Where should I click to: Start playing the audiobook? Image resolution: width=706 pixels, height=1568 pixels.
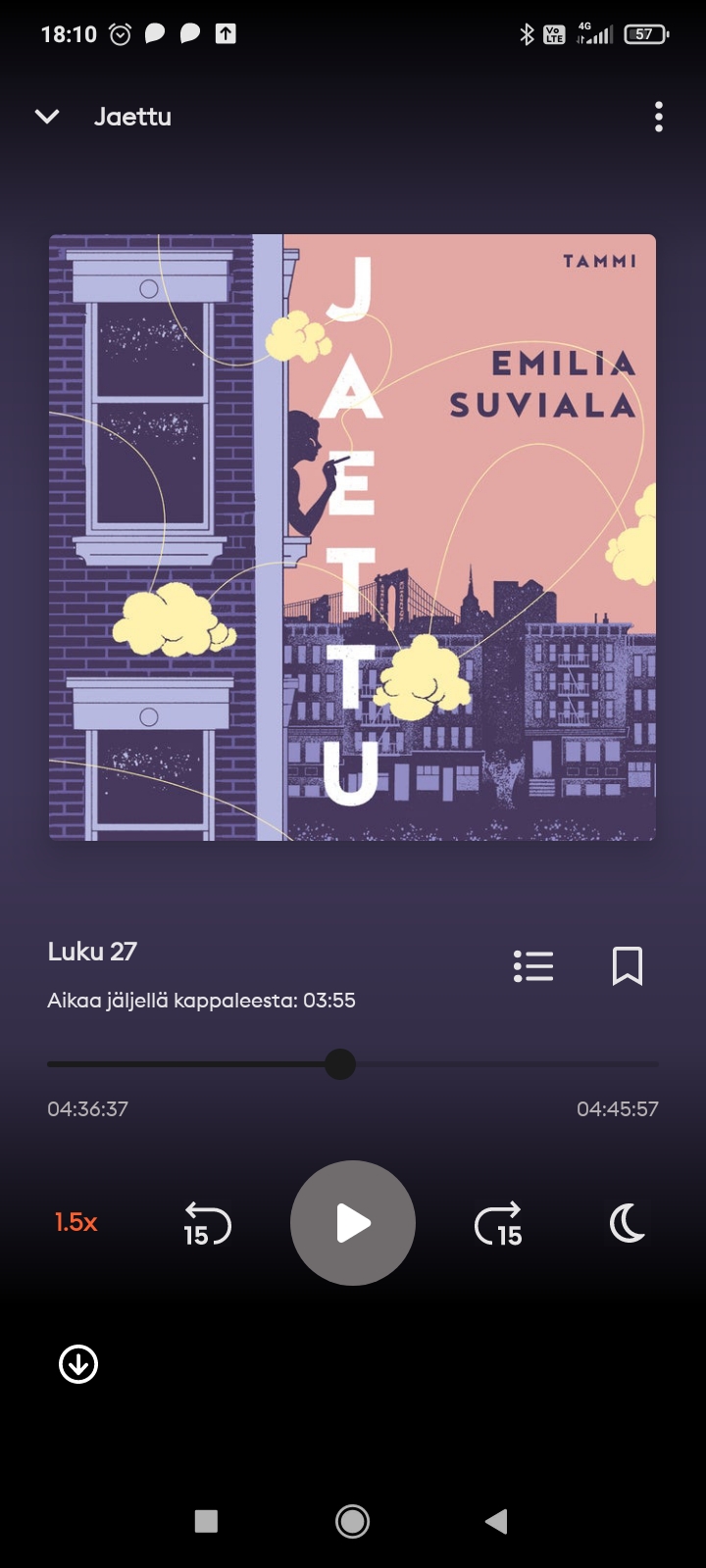[x=353, y=1223]
